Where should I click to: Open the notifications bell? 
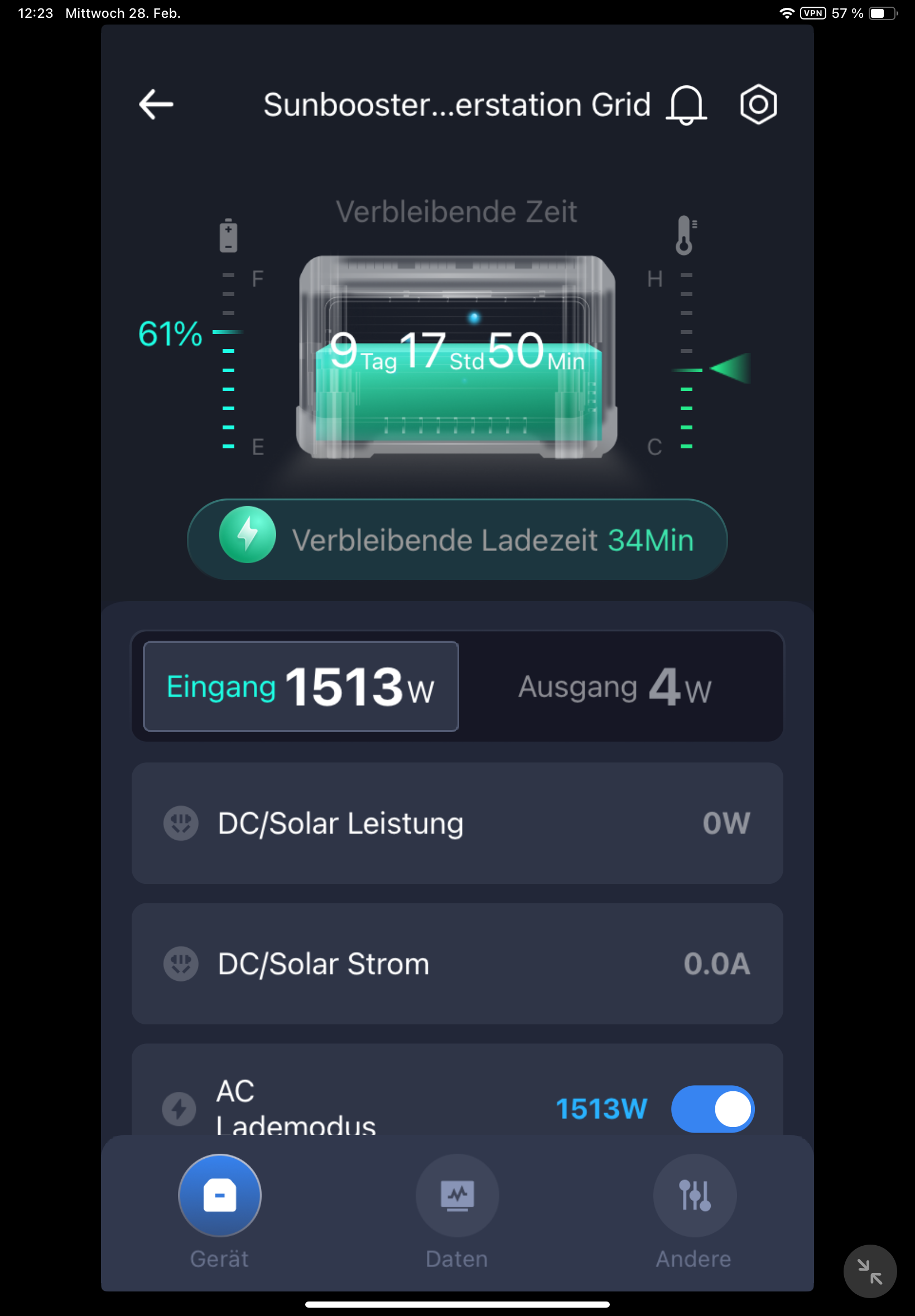click(x=686, y=105)
